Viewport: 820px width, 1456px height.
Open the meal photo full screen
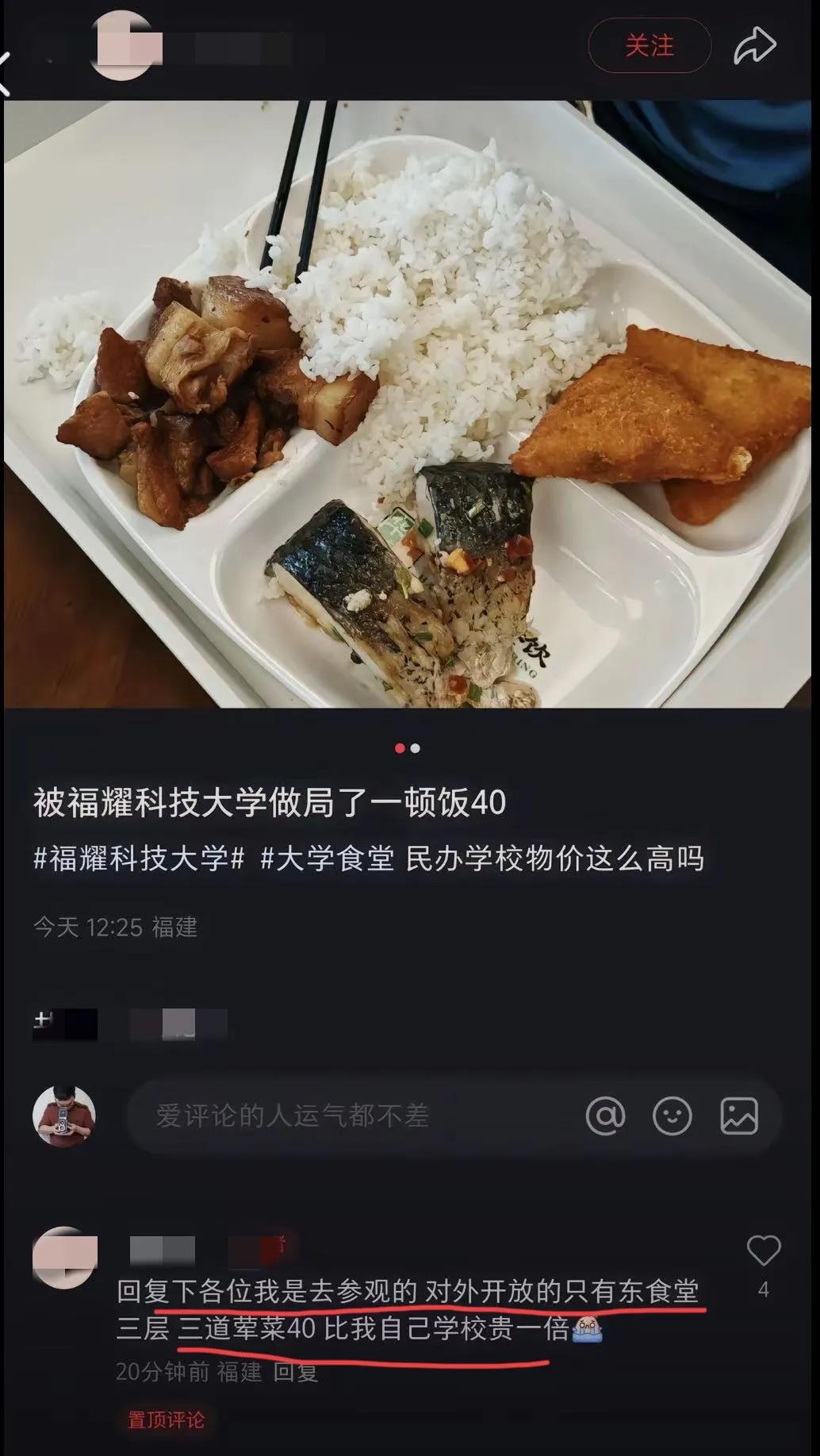tap(410, 403)
